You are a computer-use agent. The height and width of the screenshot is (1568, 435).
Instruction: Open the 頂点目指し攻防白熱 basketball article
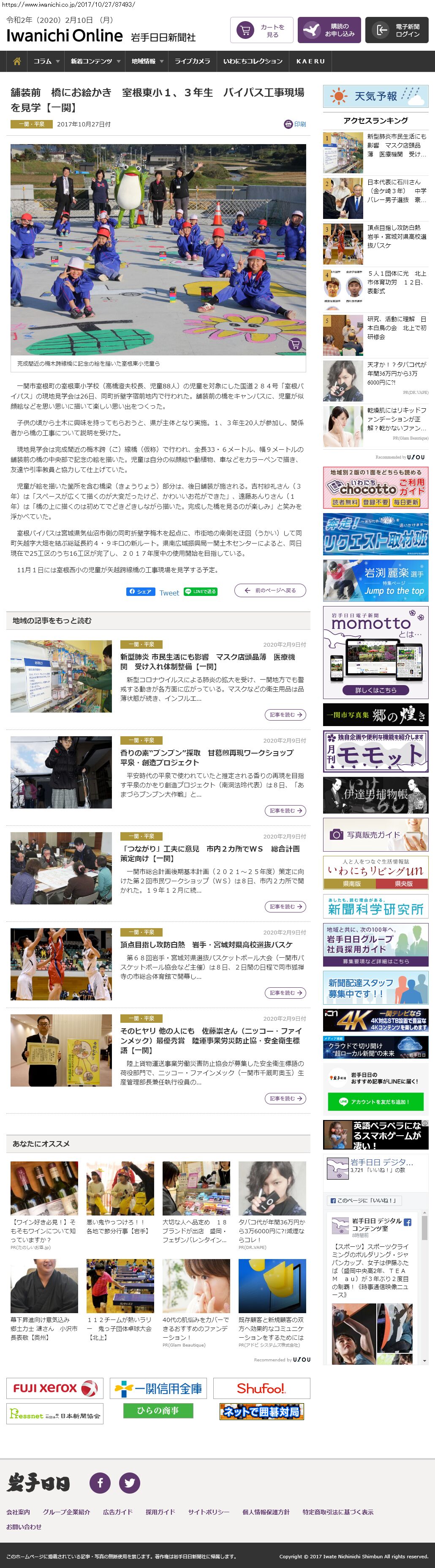click(x=206, y=944)
